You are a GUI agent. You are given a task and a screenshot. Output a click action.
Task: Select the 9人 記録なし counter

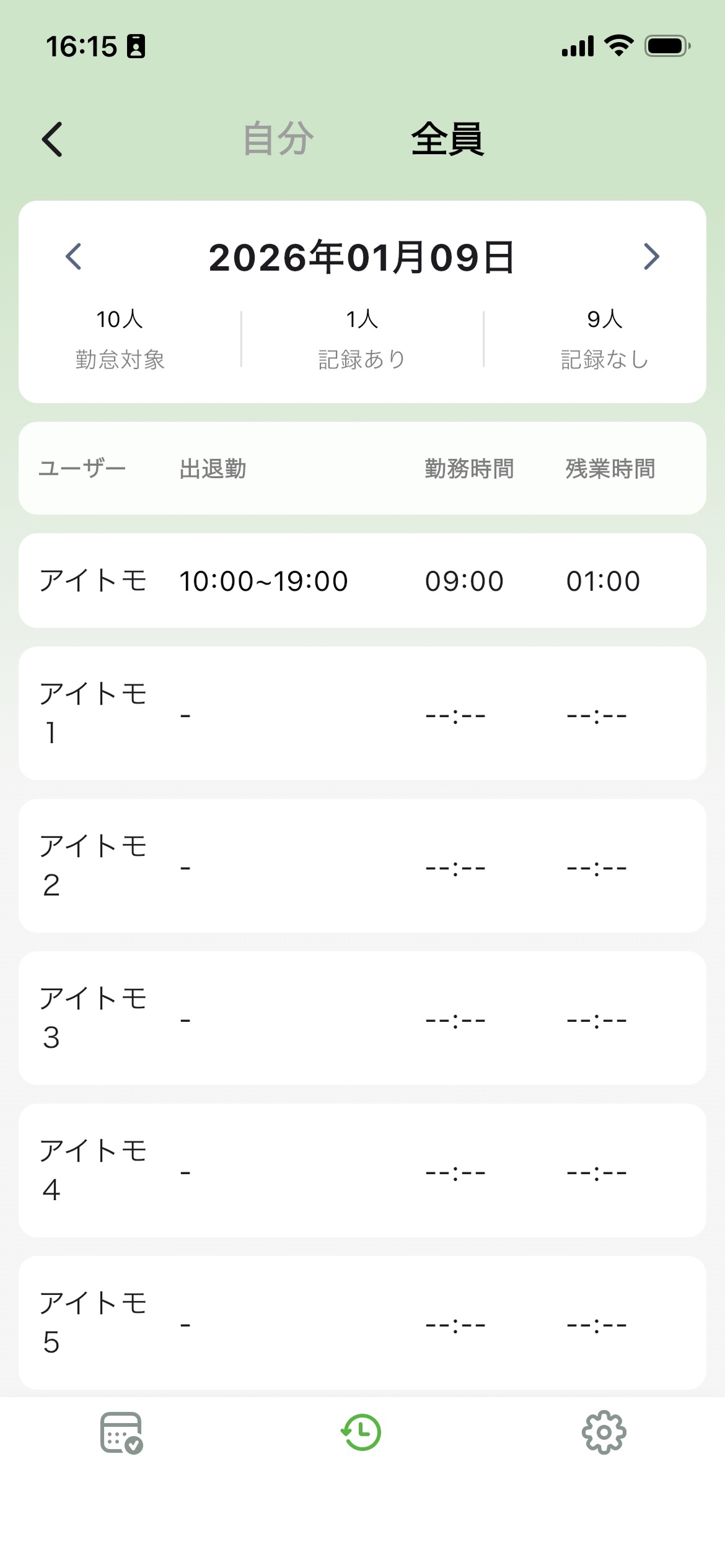point(603,338)
